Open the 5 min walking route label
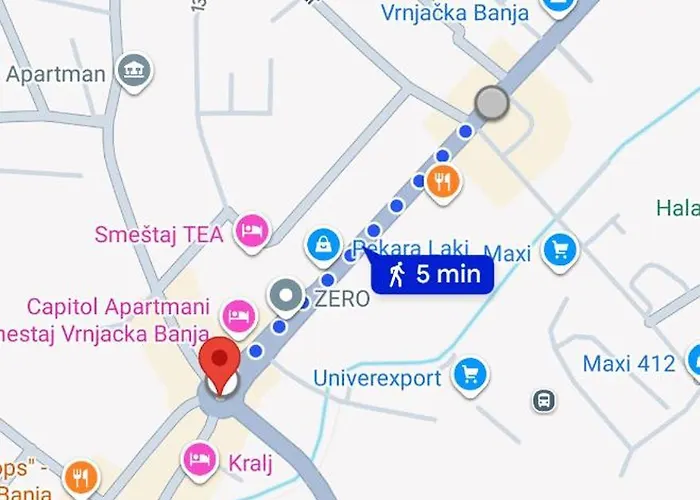The width and height of the screenshot is (700, 500). 433,274
